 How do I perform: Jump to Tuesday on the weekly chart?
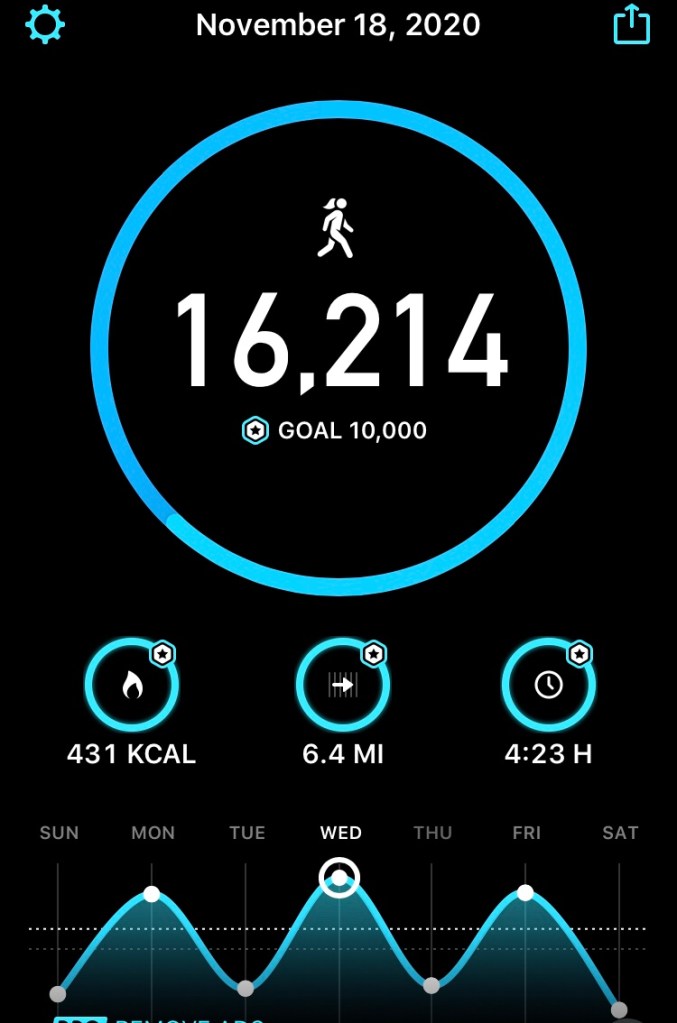[246, 987]
